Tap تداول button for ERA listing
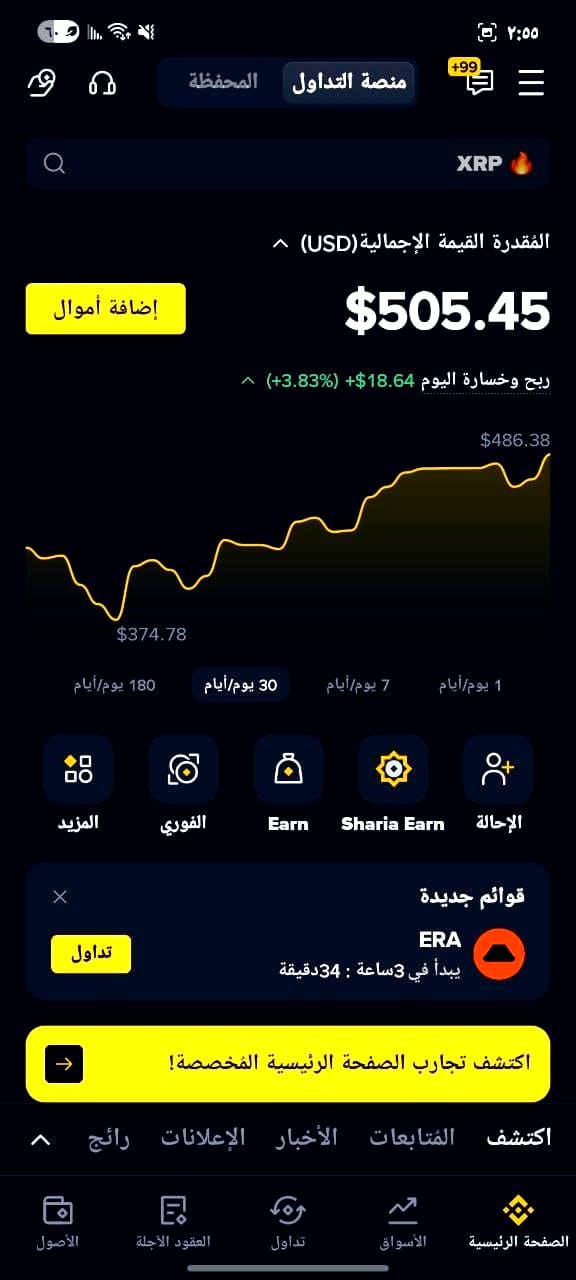 tap(91, 954)
